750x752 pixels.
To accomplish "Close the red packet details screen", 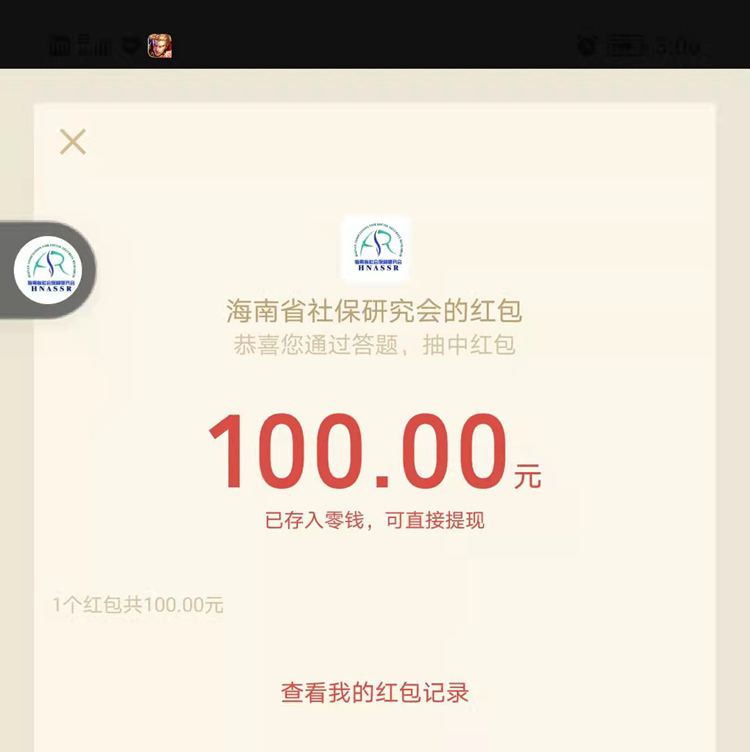I will (73, 141).
